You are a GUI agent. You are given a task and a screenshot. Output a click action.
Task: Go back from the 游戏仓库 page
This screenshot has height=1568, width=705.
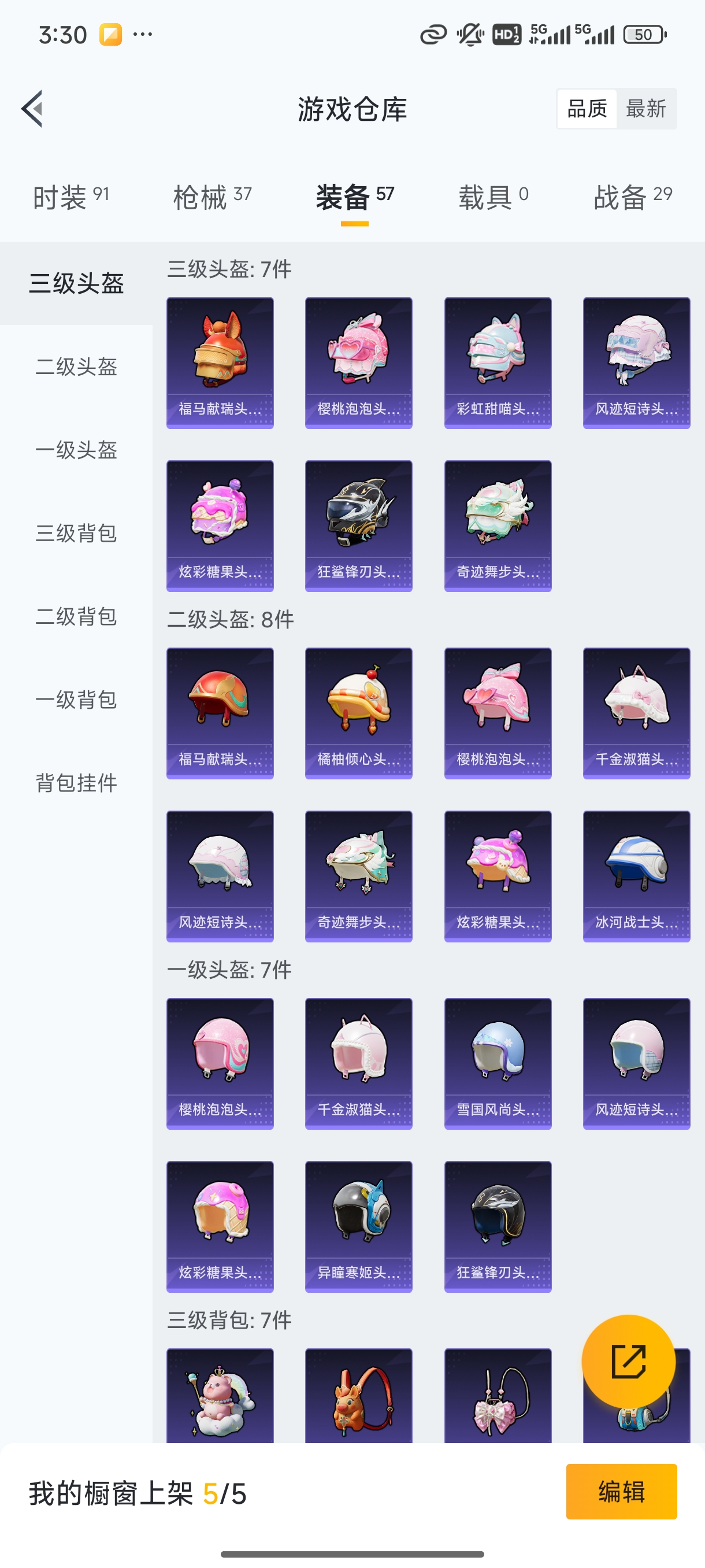[x=33, y=109]
